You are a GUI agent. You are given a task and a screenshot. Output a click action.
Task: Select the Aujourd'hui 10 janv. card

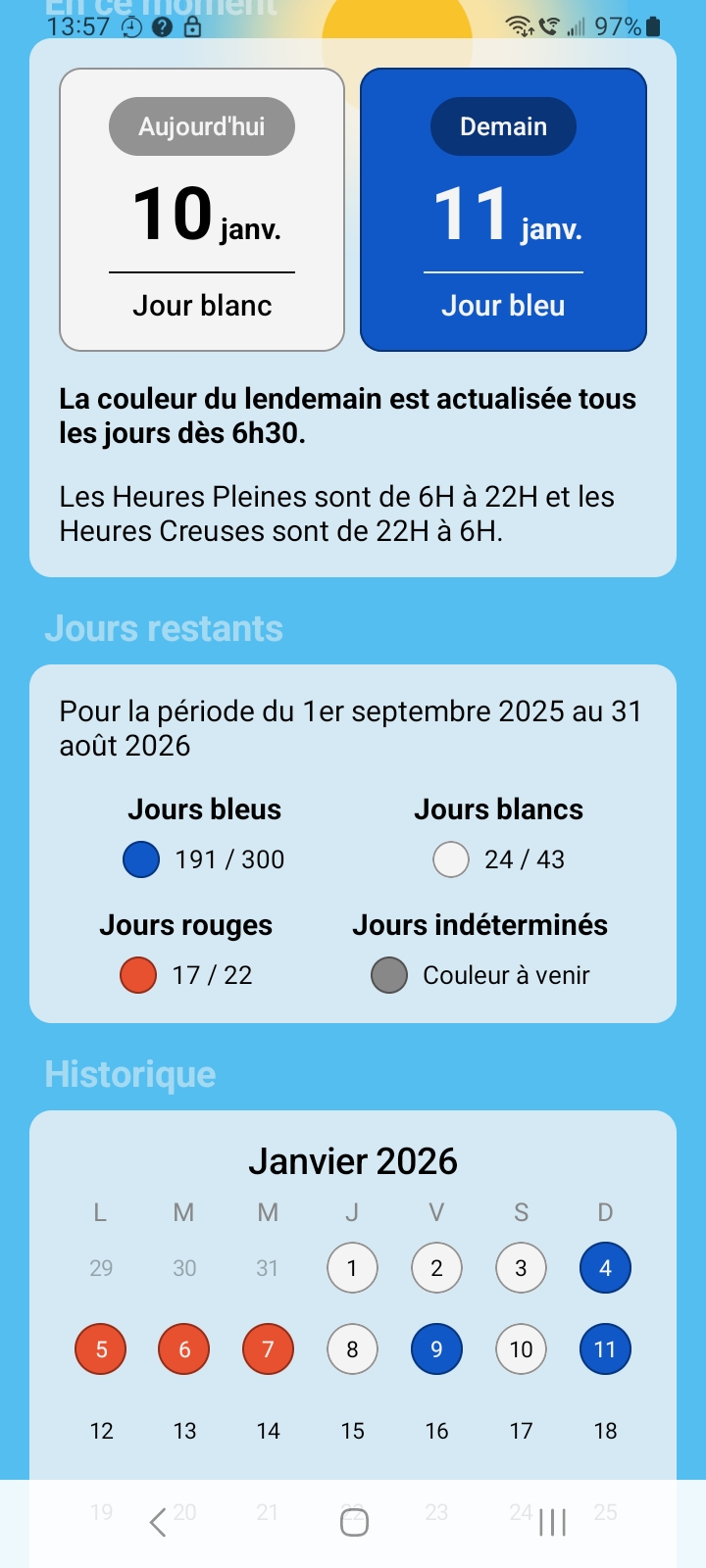(202, 210)
